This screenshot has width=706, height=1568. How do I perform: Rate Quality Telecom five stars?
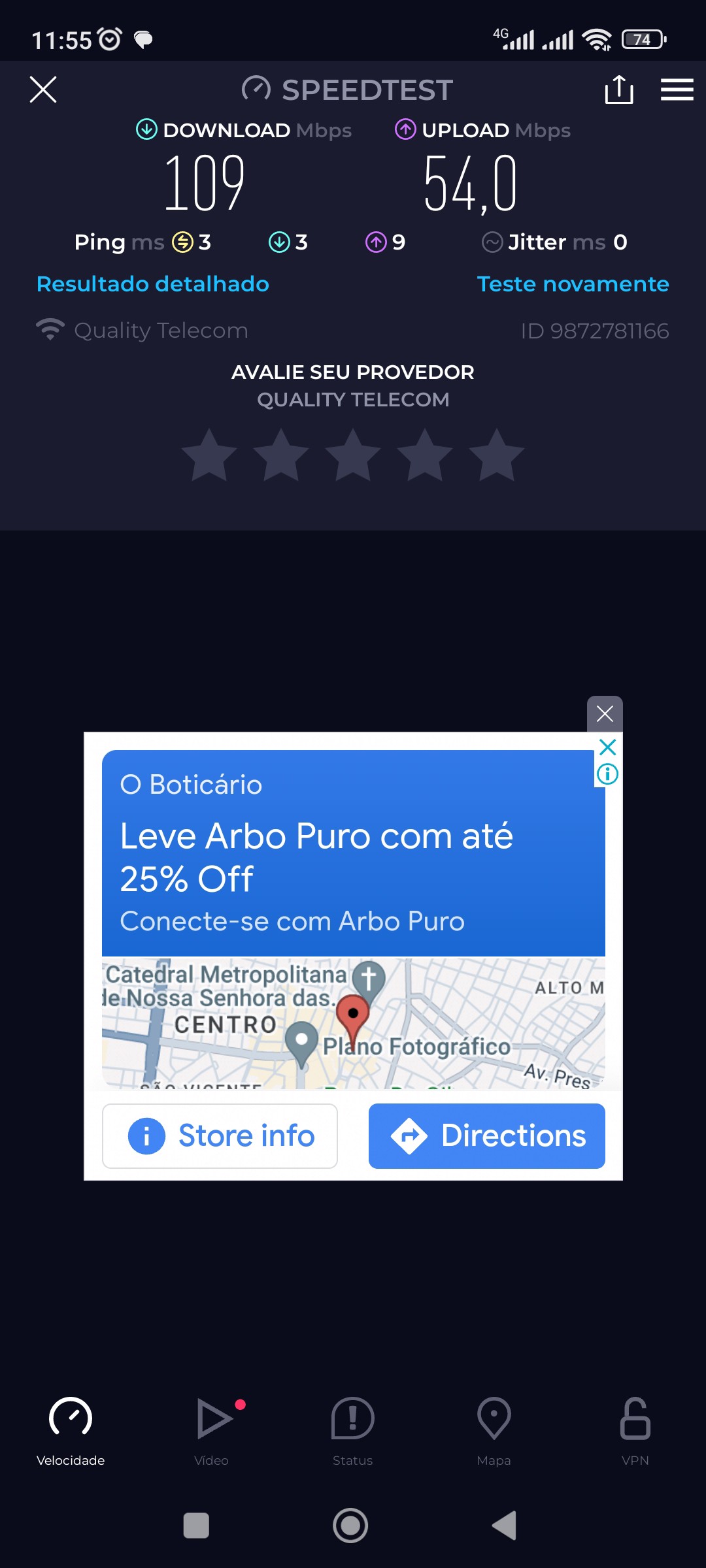coord(497,455)
